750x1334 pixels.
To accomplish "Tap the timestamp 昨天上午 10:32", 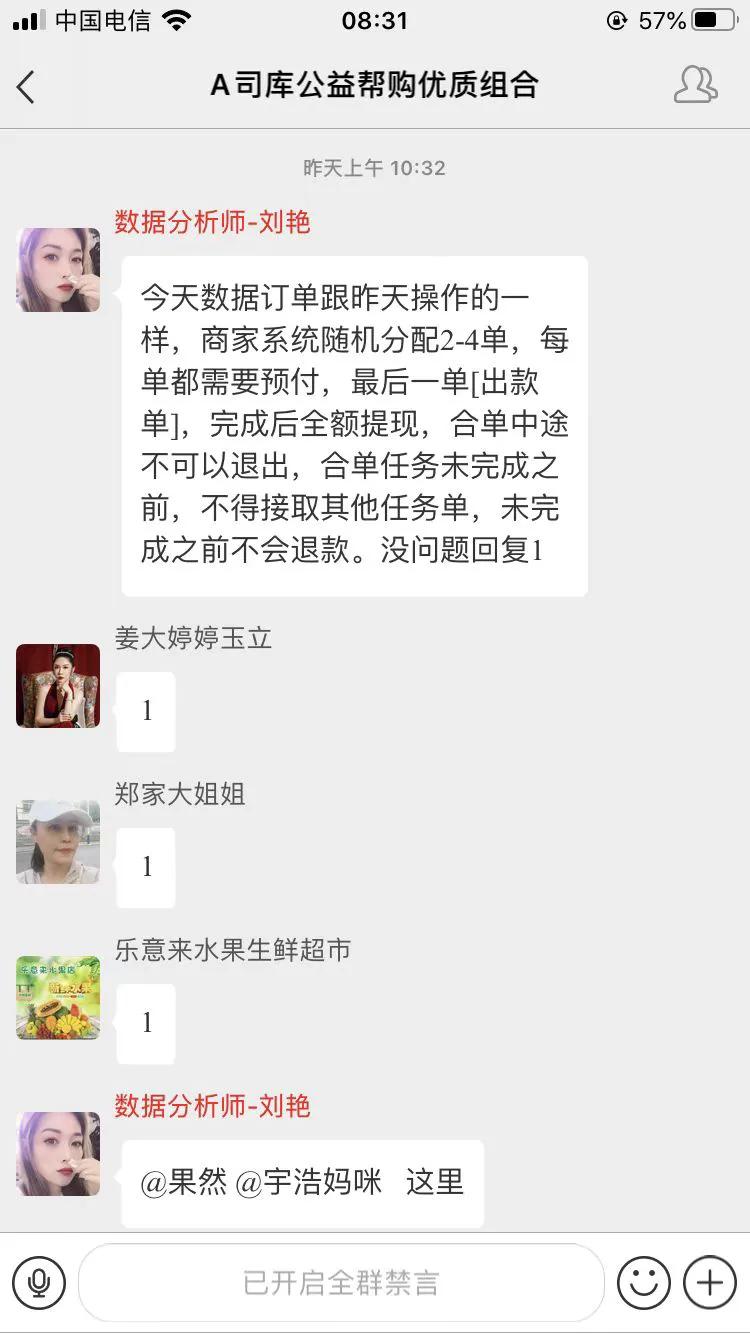I will 375,167.
